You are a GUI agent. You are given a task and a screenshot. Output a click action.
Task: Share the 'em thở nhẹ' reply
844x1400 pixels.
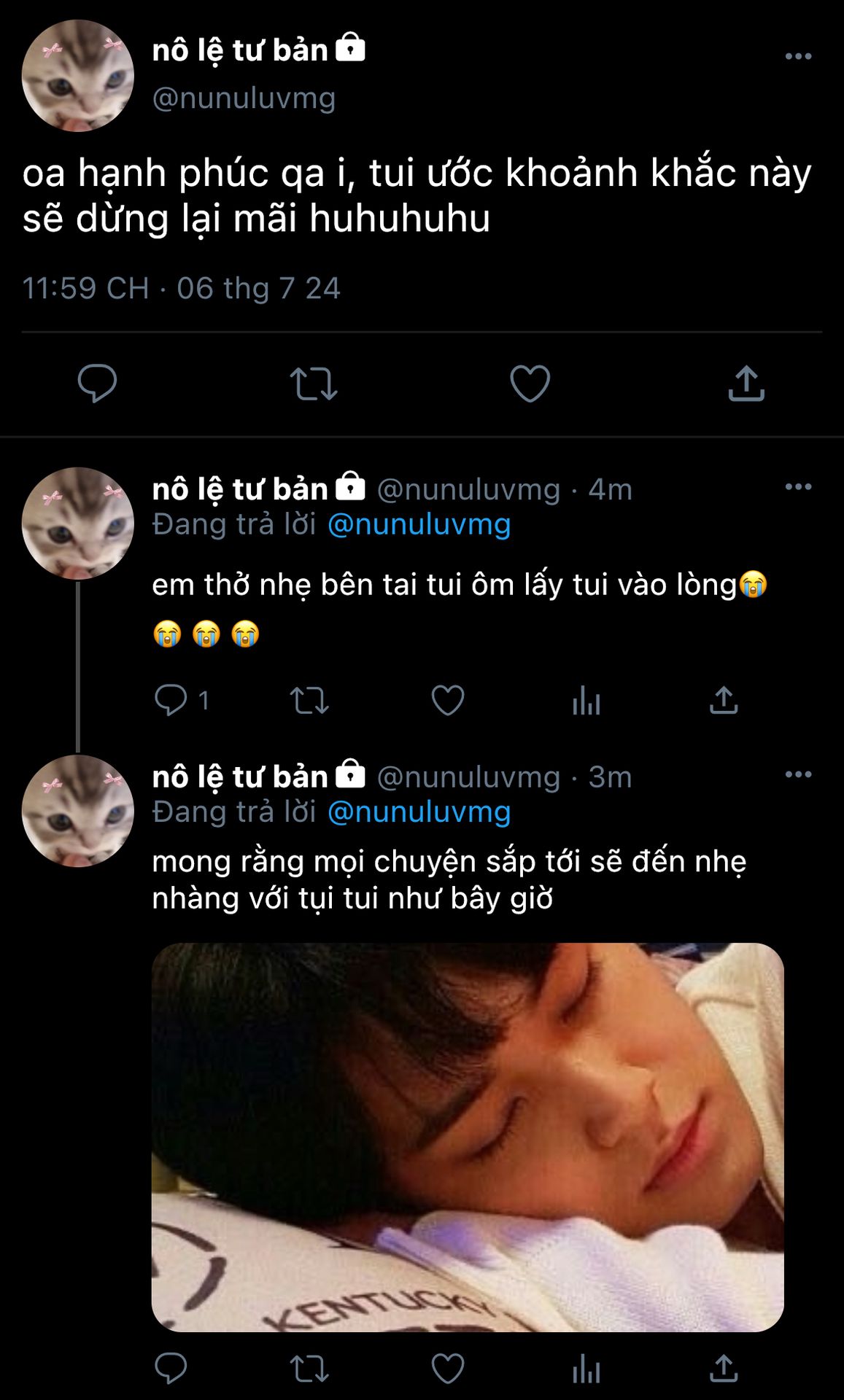pos(724,701)
